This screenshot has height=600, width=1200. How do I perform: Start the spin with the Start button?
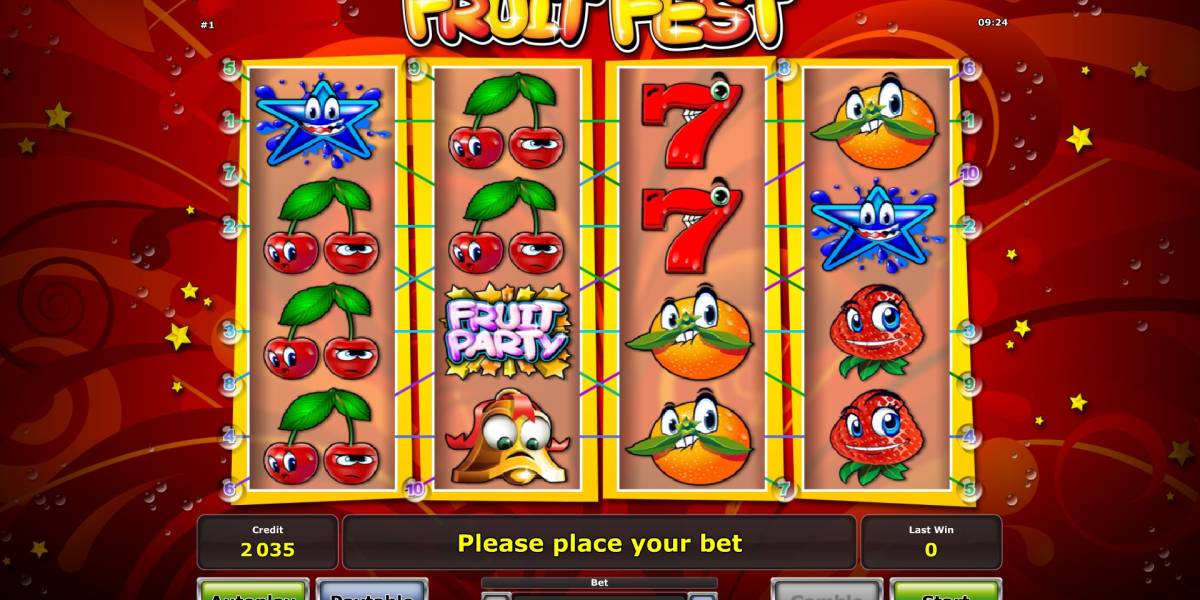click(x=945, y=592)
